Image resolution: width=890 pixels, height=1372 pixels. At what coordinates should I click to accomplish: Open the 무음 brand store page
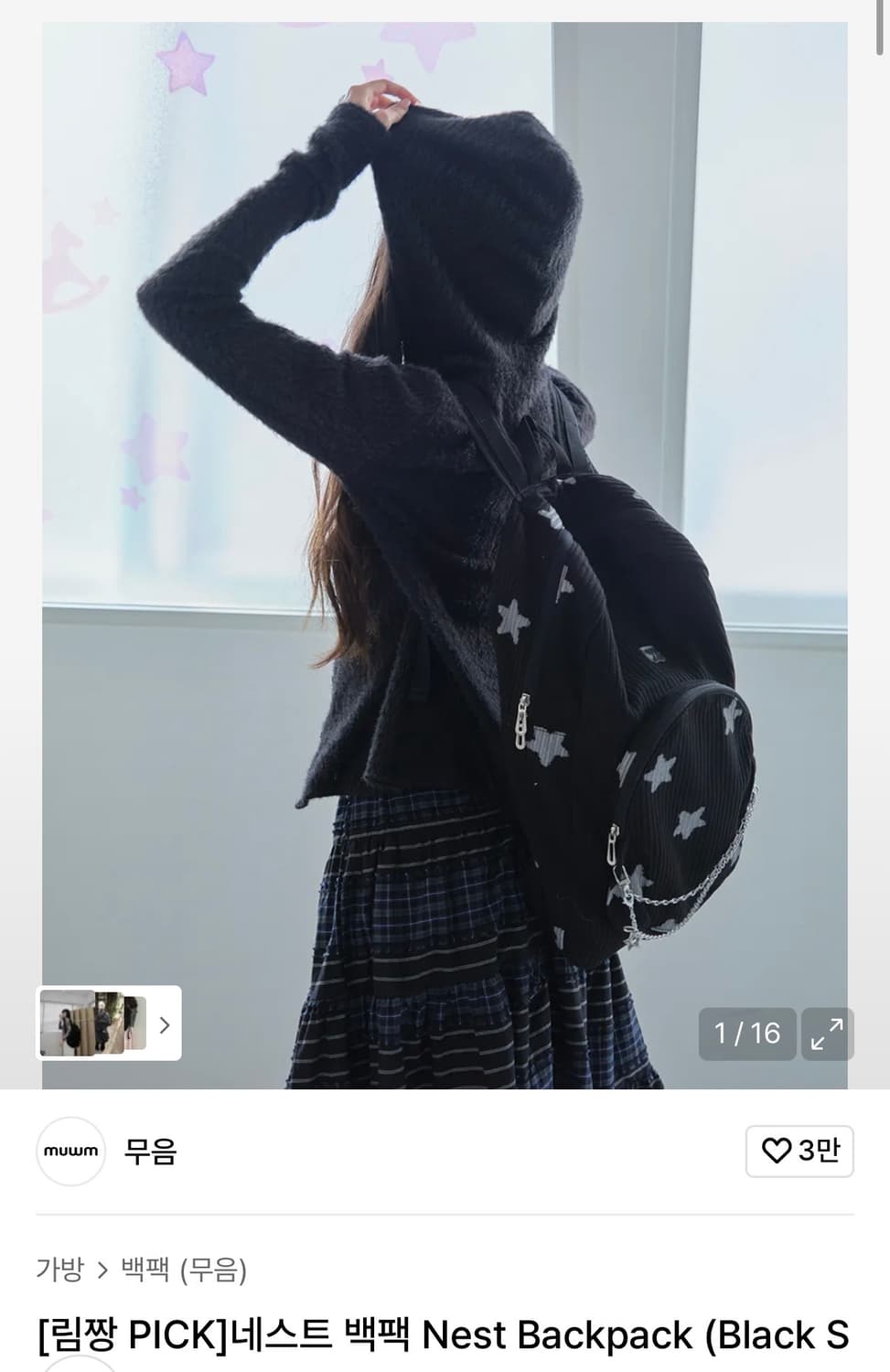pyautogui.click(x=151, y=1152)
